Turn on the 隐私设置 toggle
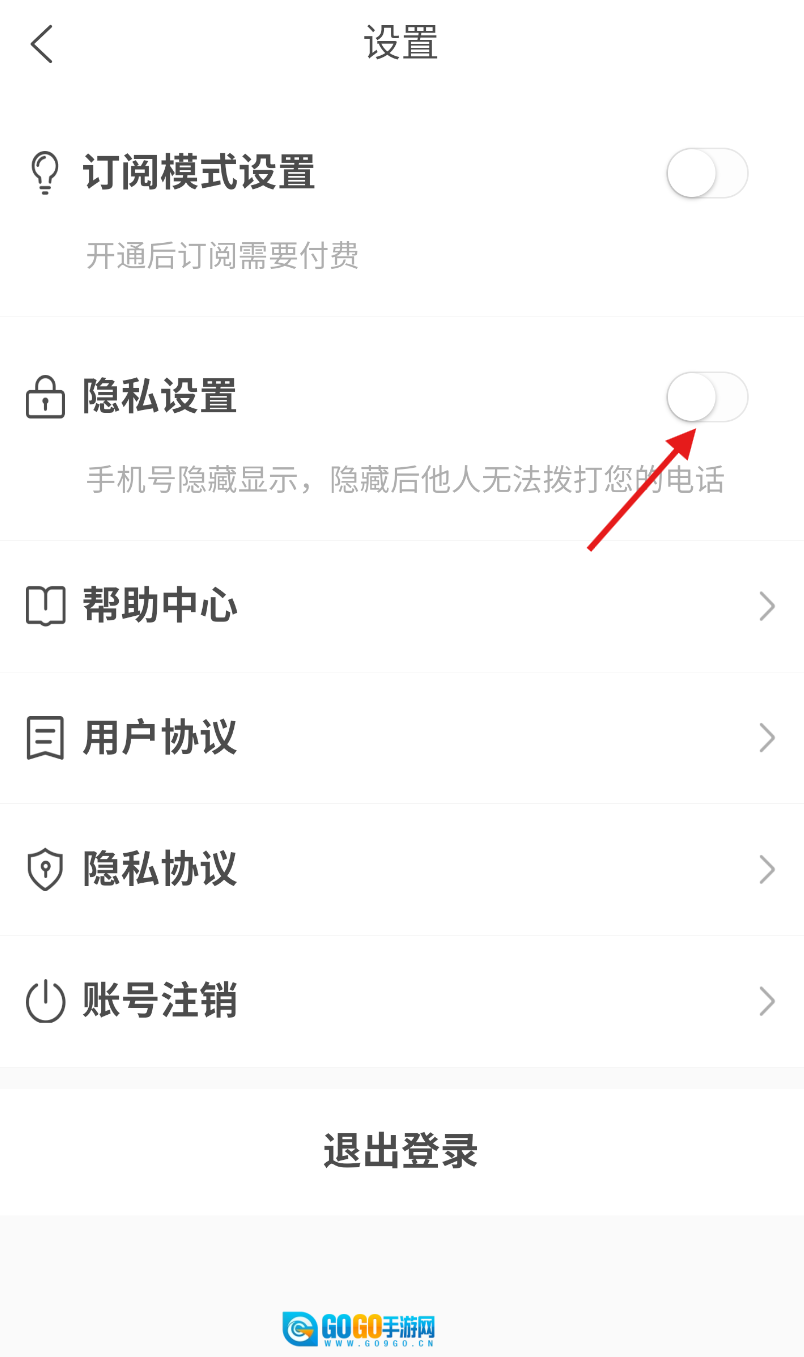Viewport: 804px width, 1357px height. tap(706, 397)
